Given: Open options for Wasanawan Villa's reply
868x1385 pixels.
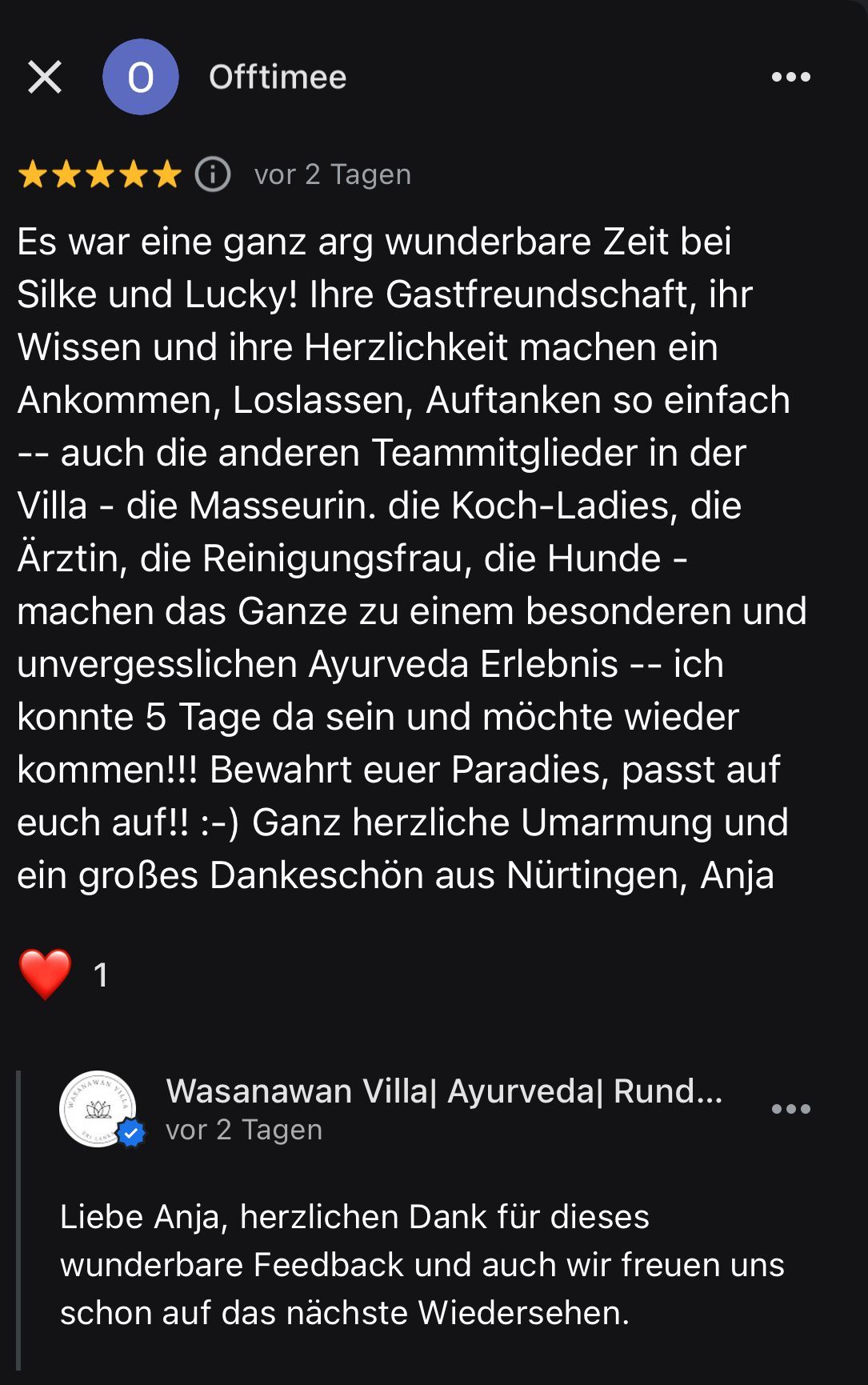Looking at the screenshot, I should coord(790,1109).
